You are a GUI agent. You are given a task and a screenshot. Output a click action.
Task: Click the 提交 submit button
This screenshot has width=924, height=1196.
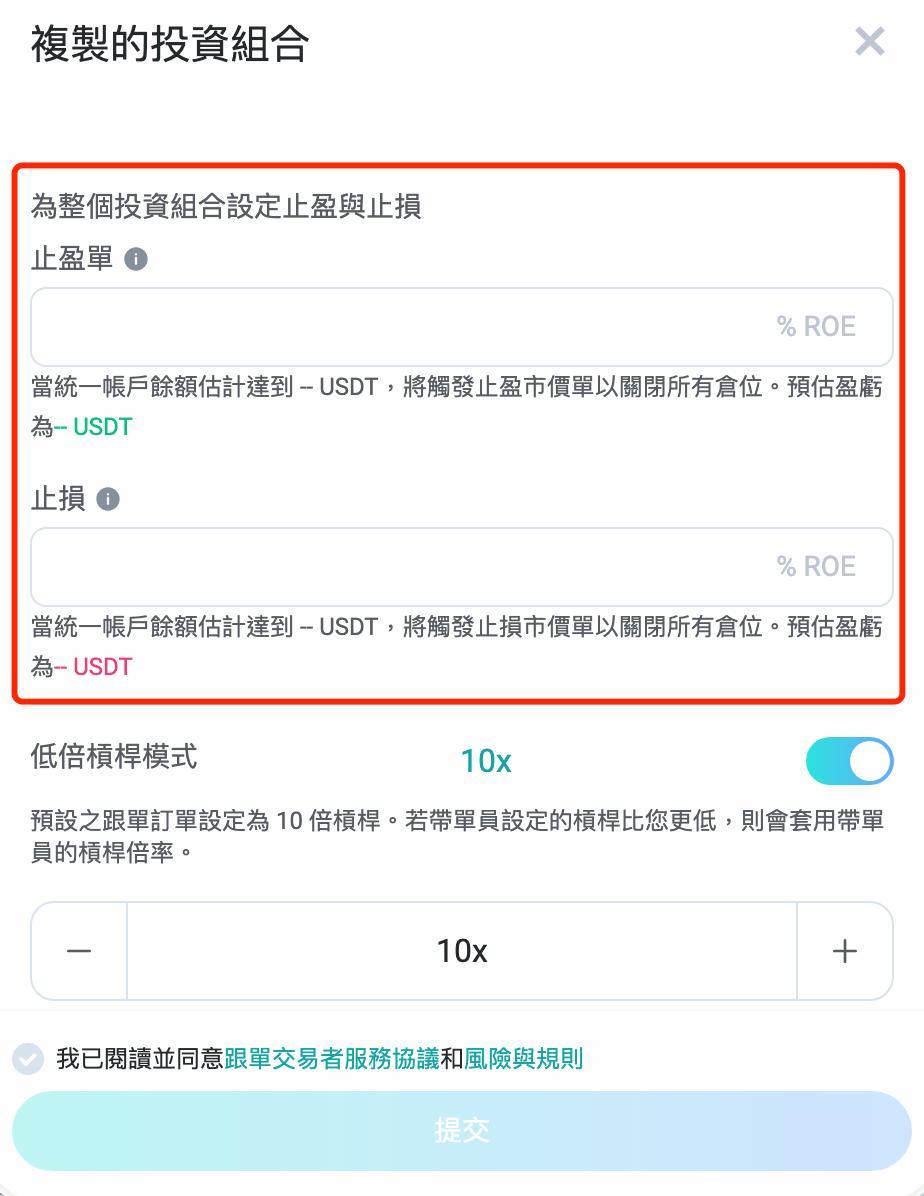click(462, 1130)
